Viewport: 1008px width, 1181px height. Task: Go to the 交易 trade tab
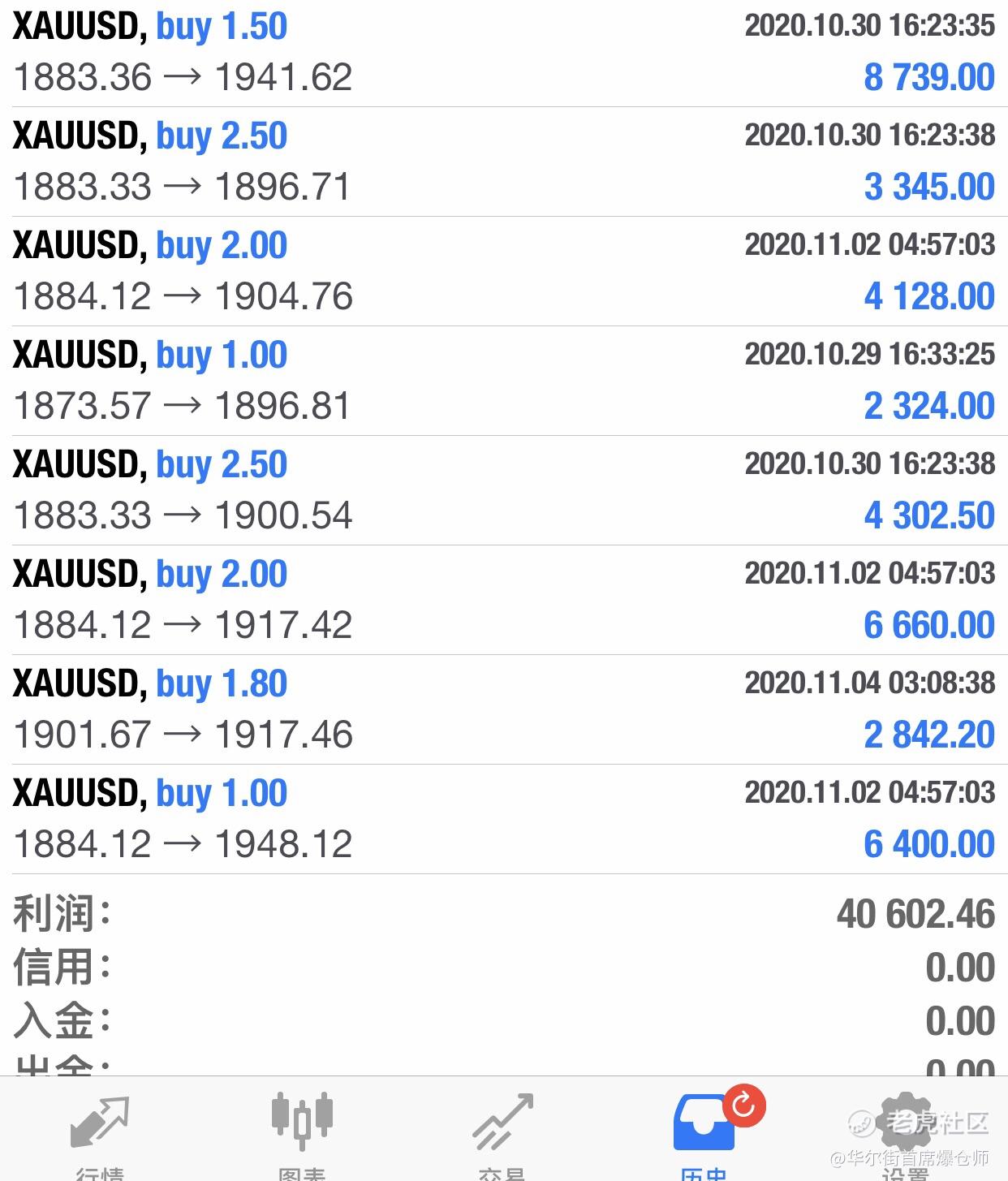click(503, 1132)
